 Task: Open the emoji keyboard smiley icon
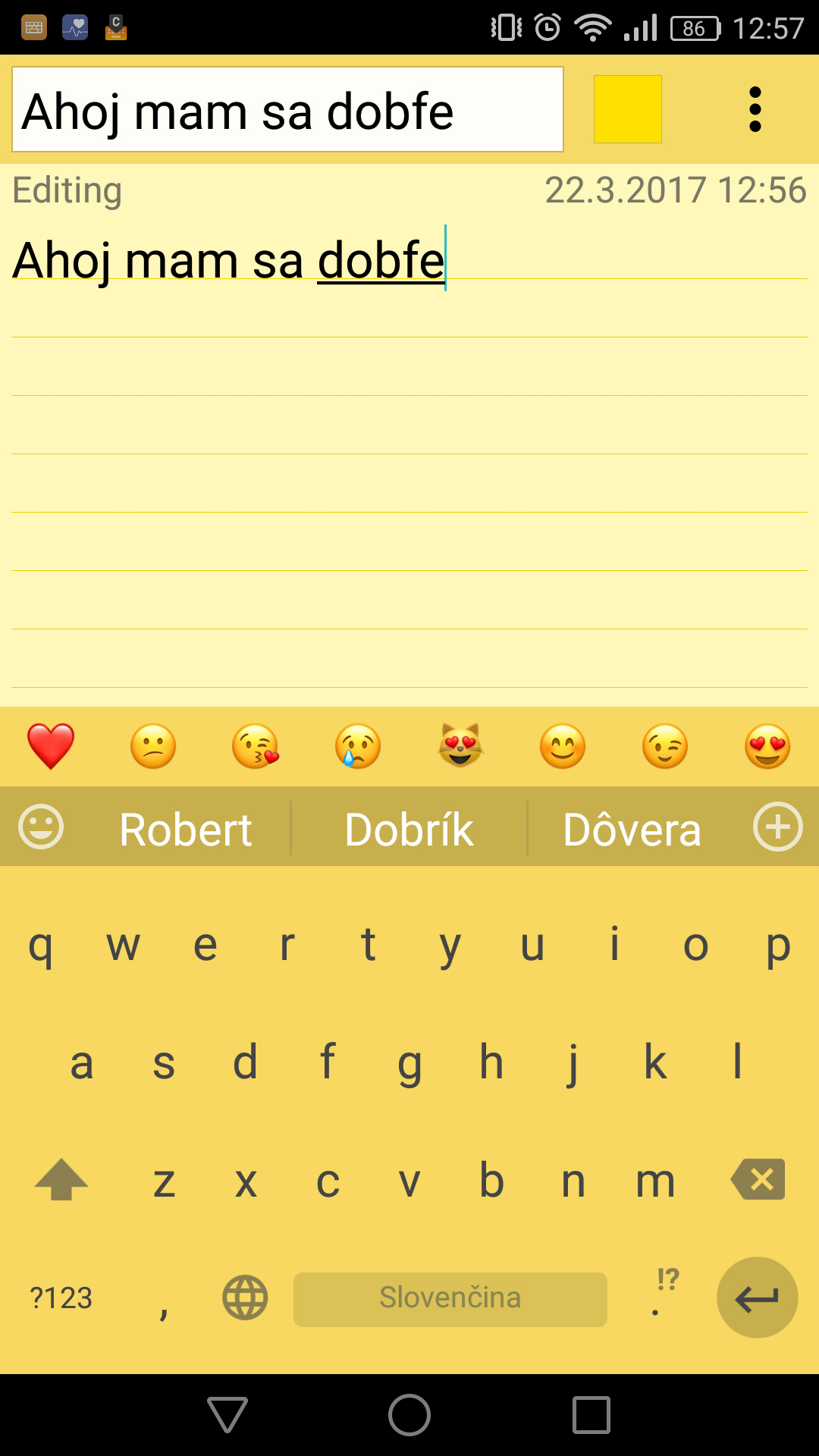click(41, 827)
